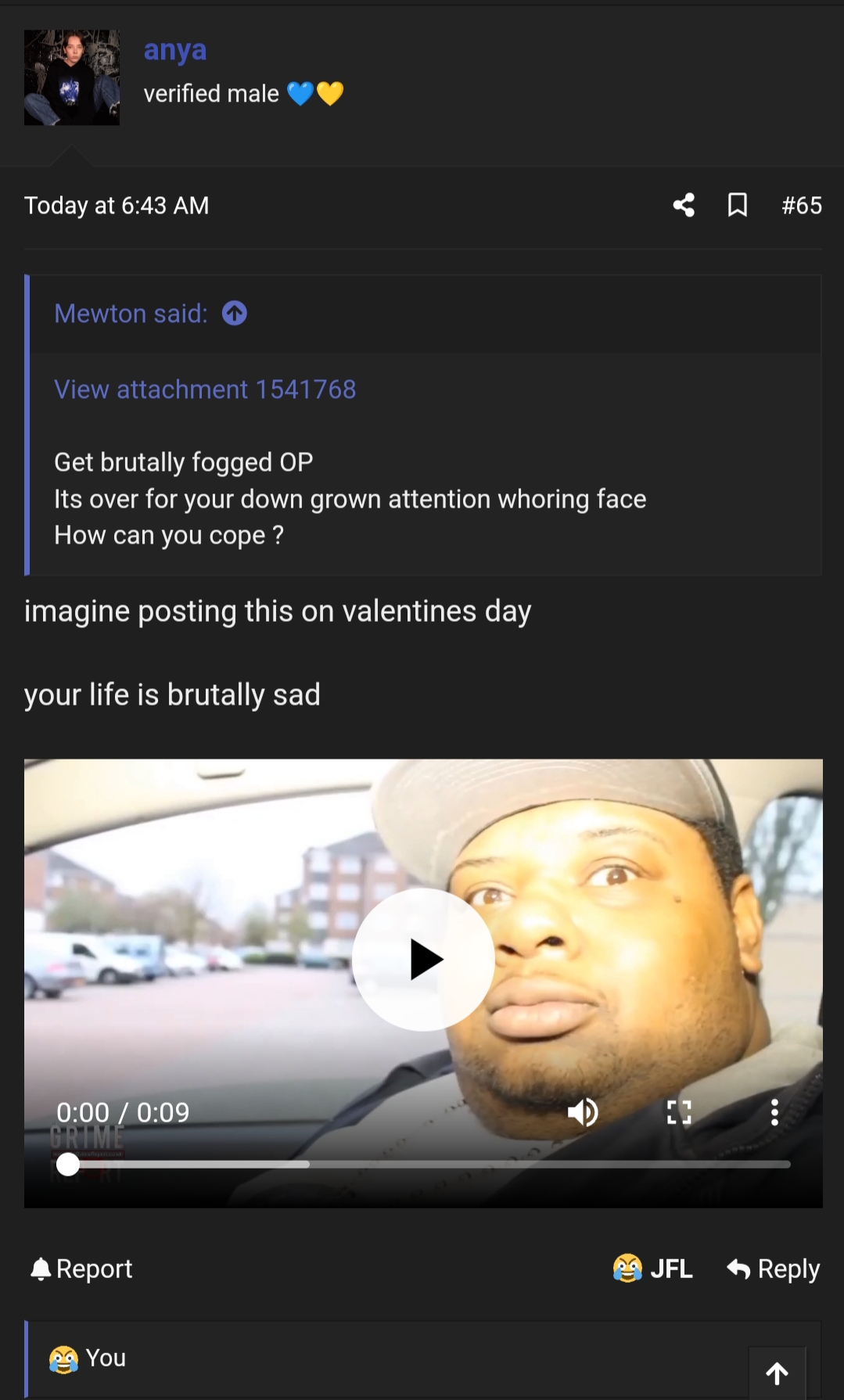This screenshot has width=844, height=1400.
Task: View attachment 1541768
Action: tap(205, 389)
